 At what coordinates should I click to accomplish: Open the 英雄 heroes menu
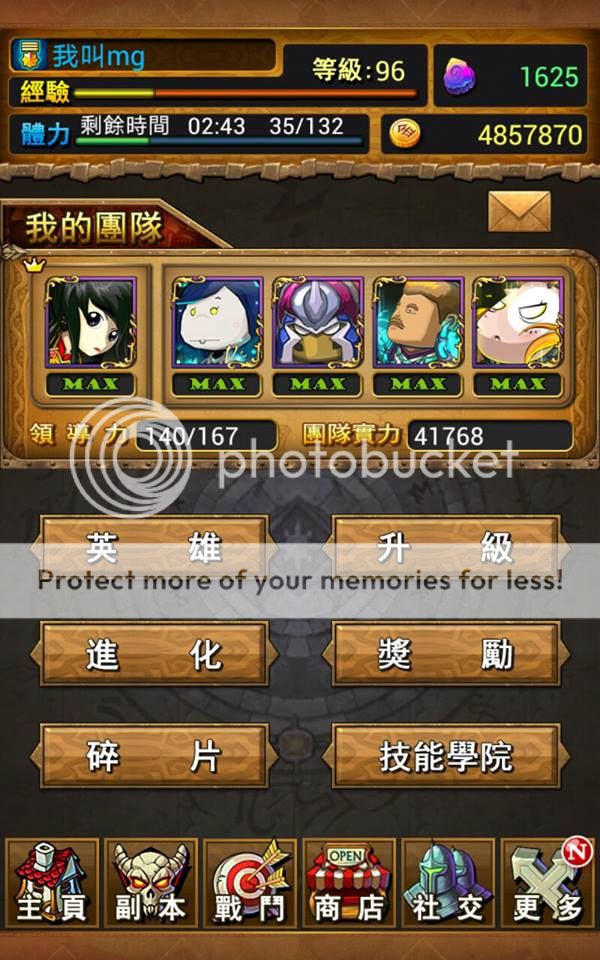click(153, 547)
